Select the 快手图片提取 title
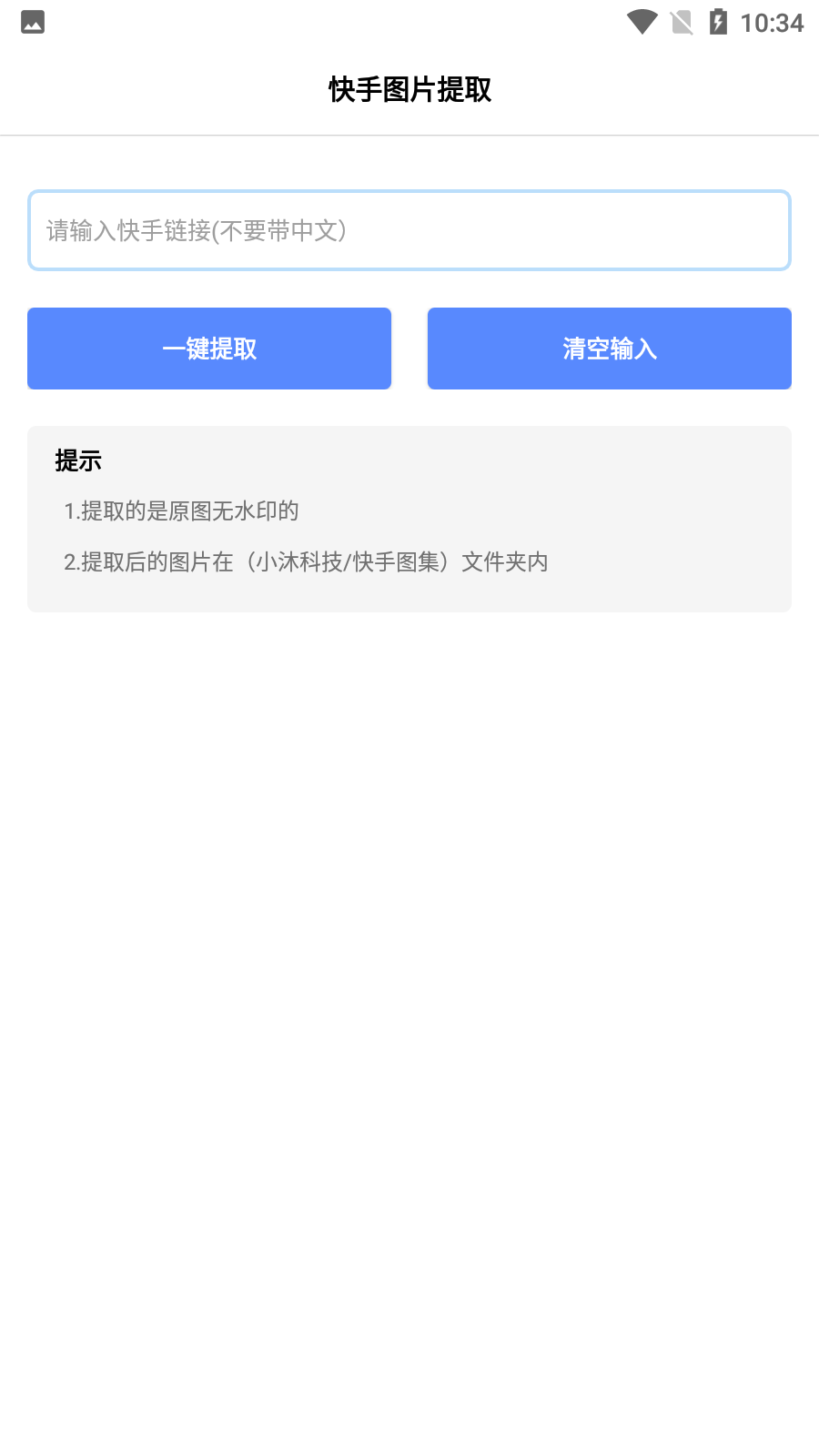 pyautogui.click(x=409, y=90)
